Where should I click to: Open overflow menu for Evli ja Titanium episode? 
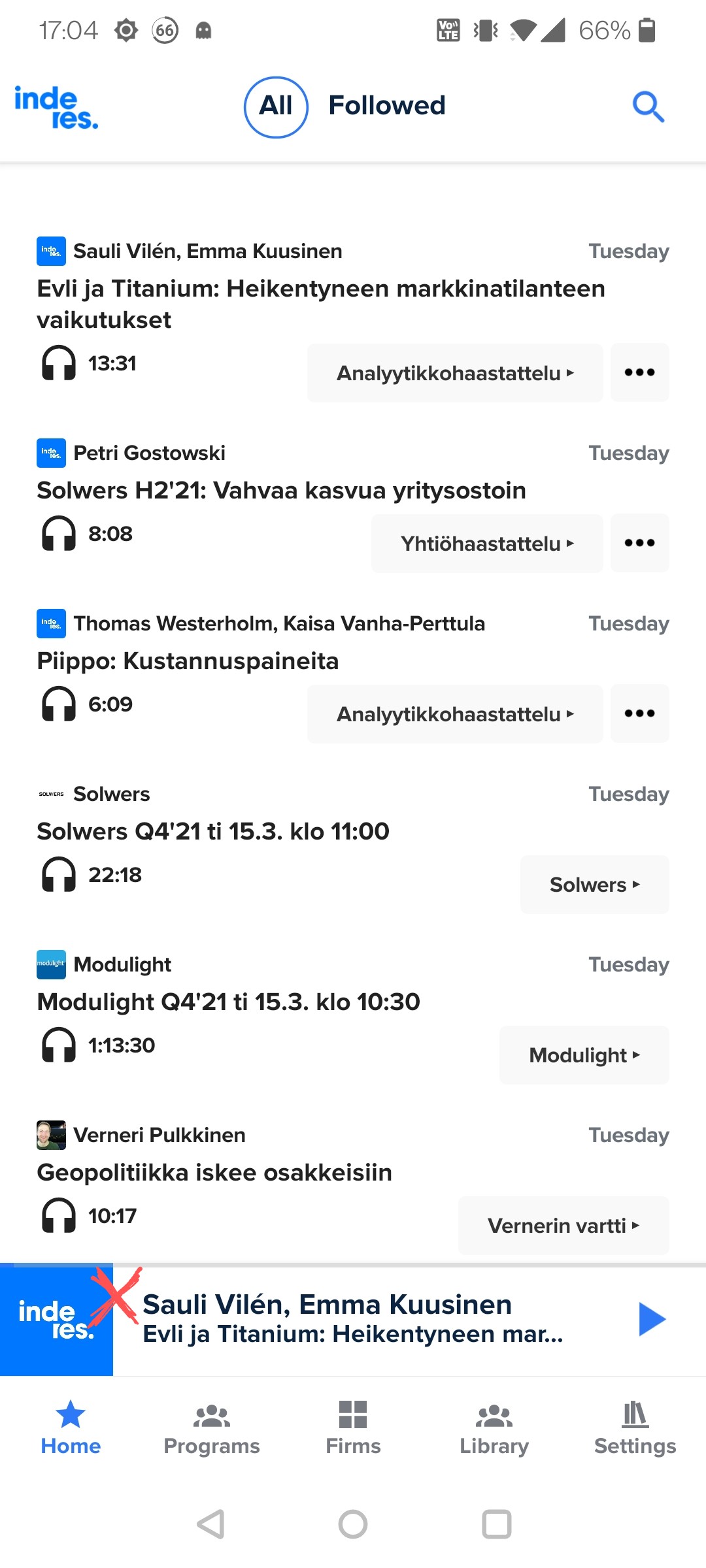(x=639, y=372)
